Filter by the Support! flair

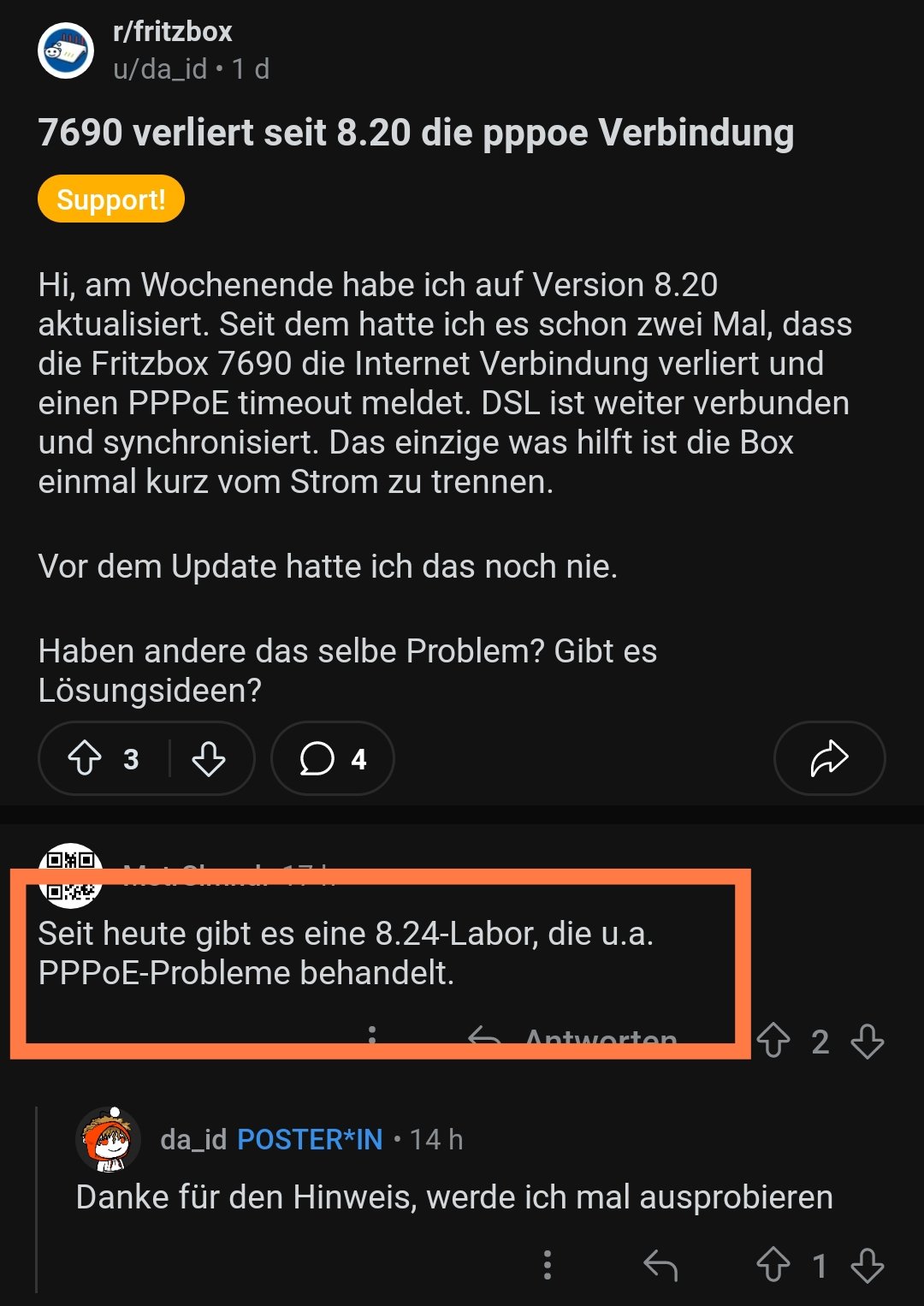111,199
